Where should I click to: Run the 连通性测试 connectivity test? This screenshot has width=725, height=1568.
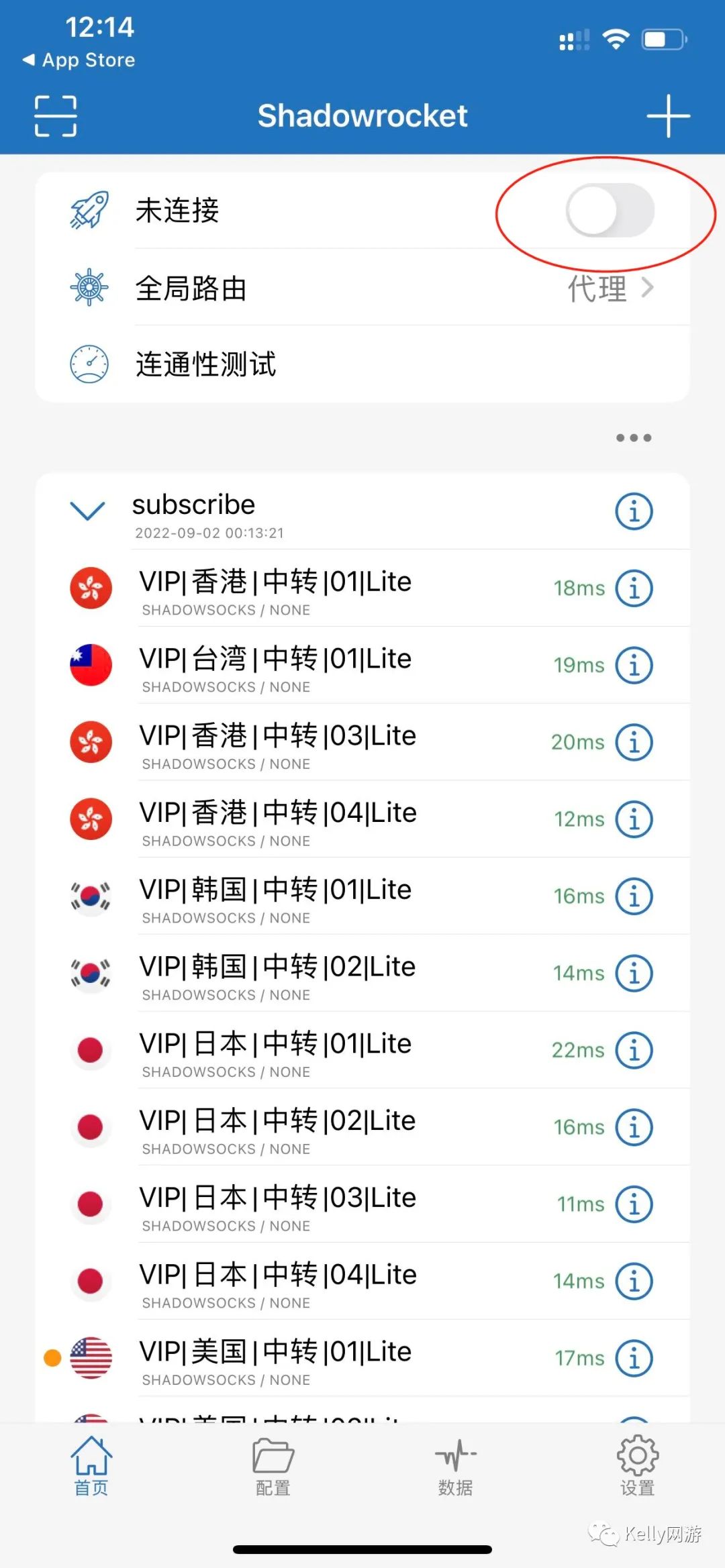362,364
